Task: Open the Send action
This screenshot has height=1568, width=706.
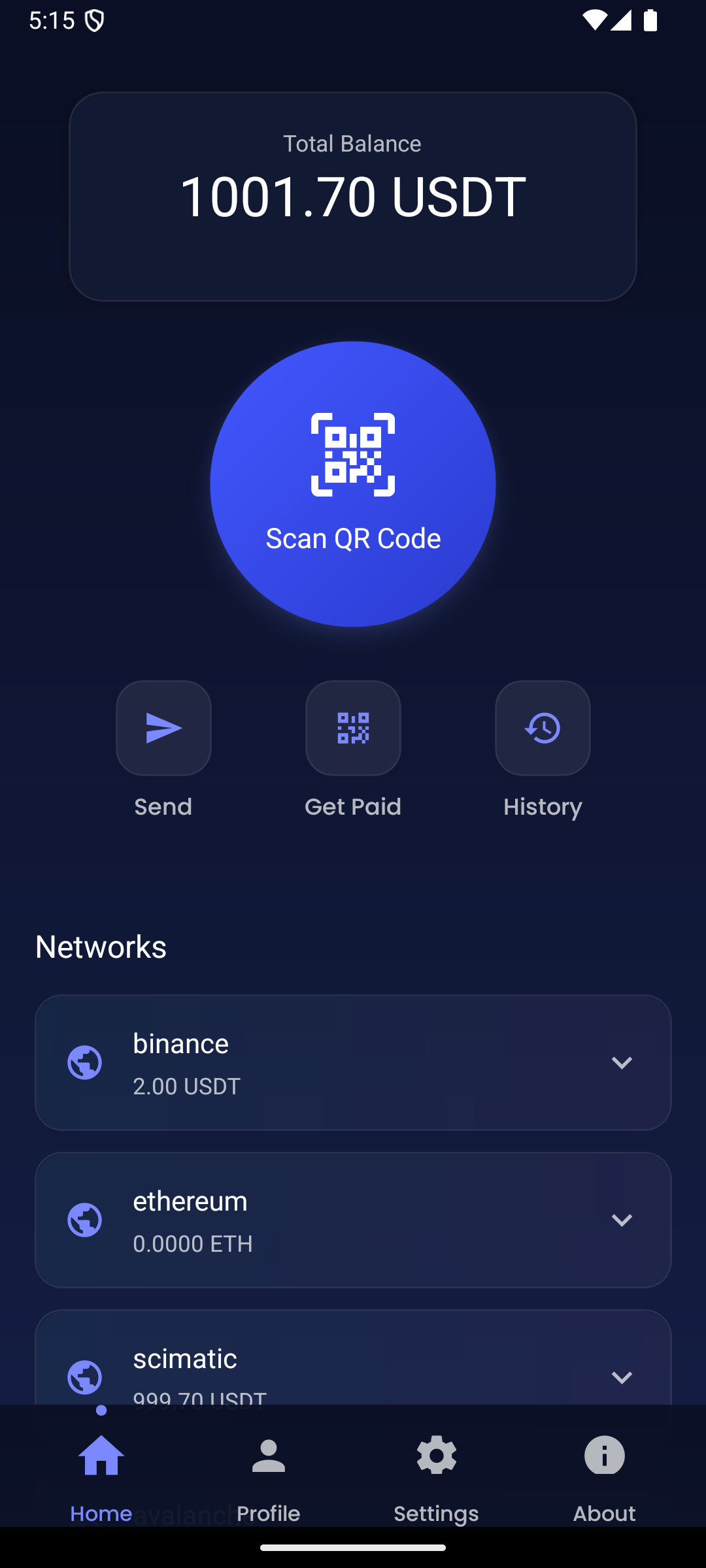Action: tap(163, 728)
